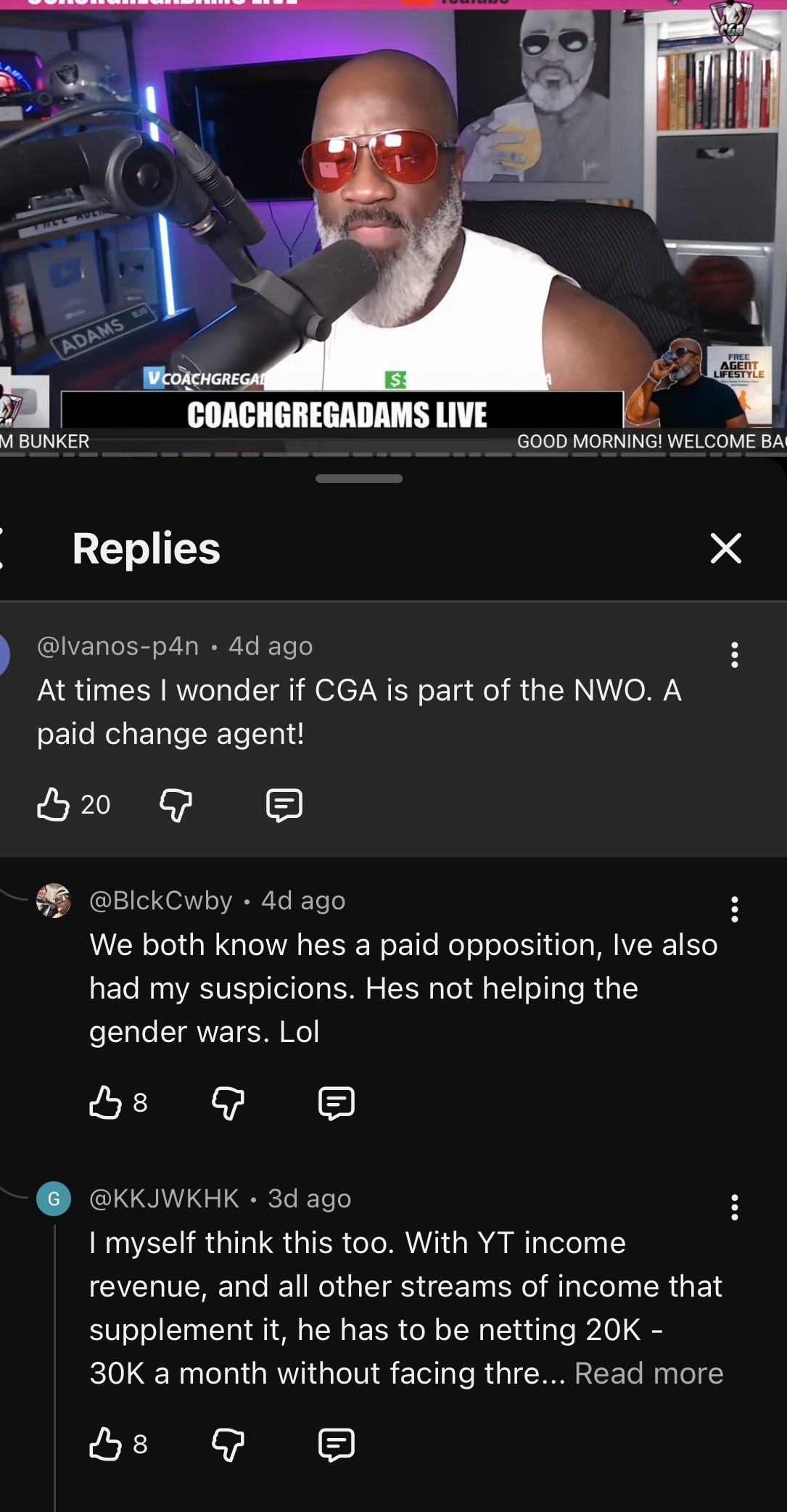
Task: Open options menu for @Ivanos-p4n's comment
Action: (x=734, y=655)
